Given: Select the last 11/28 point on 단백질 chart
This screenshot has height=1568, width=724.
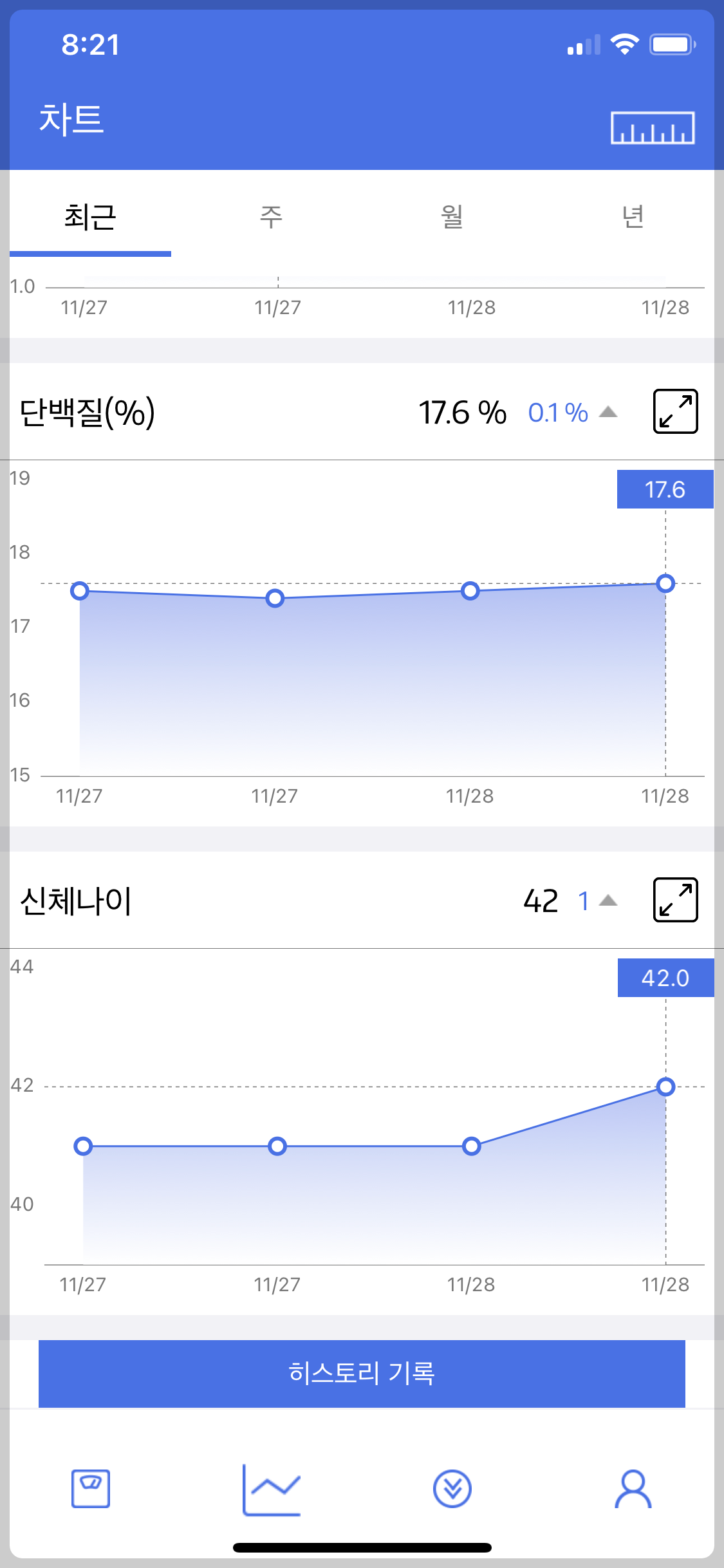Looking at the screenshot, I should (x=665, y=584).
